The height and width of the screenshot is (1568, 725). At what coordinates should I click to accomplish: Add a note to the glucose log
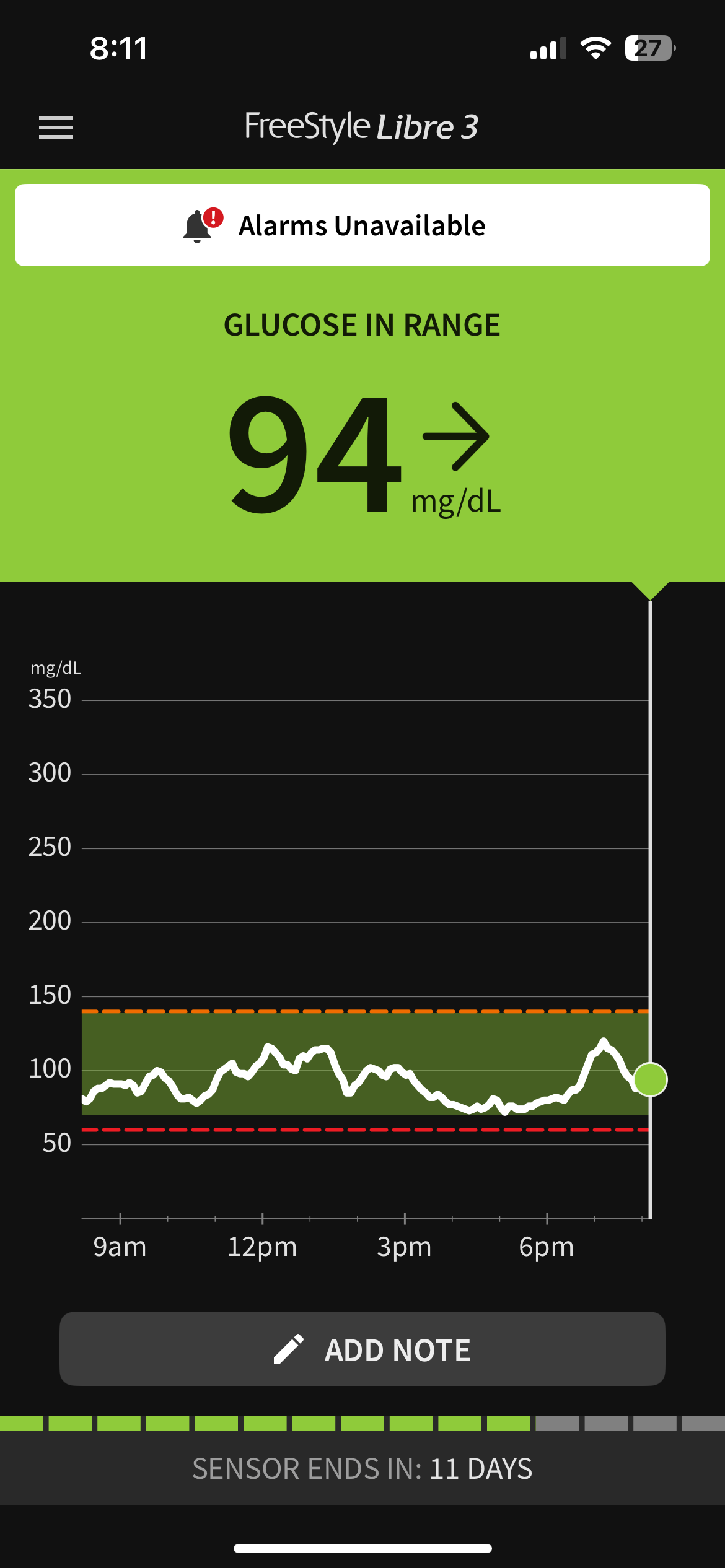pos(362,1350)
